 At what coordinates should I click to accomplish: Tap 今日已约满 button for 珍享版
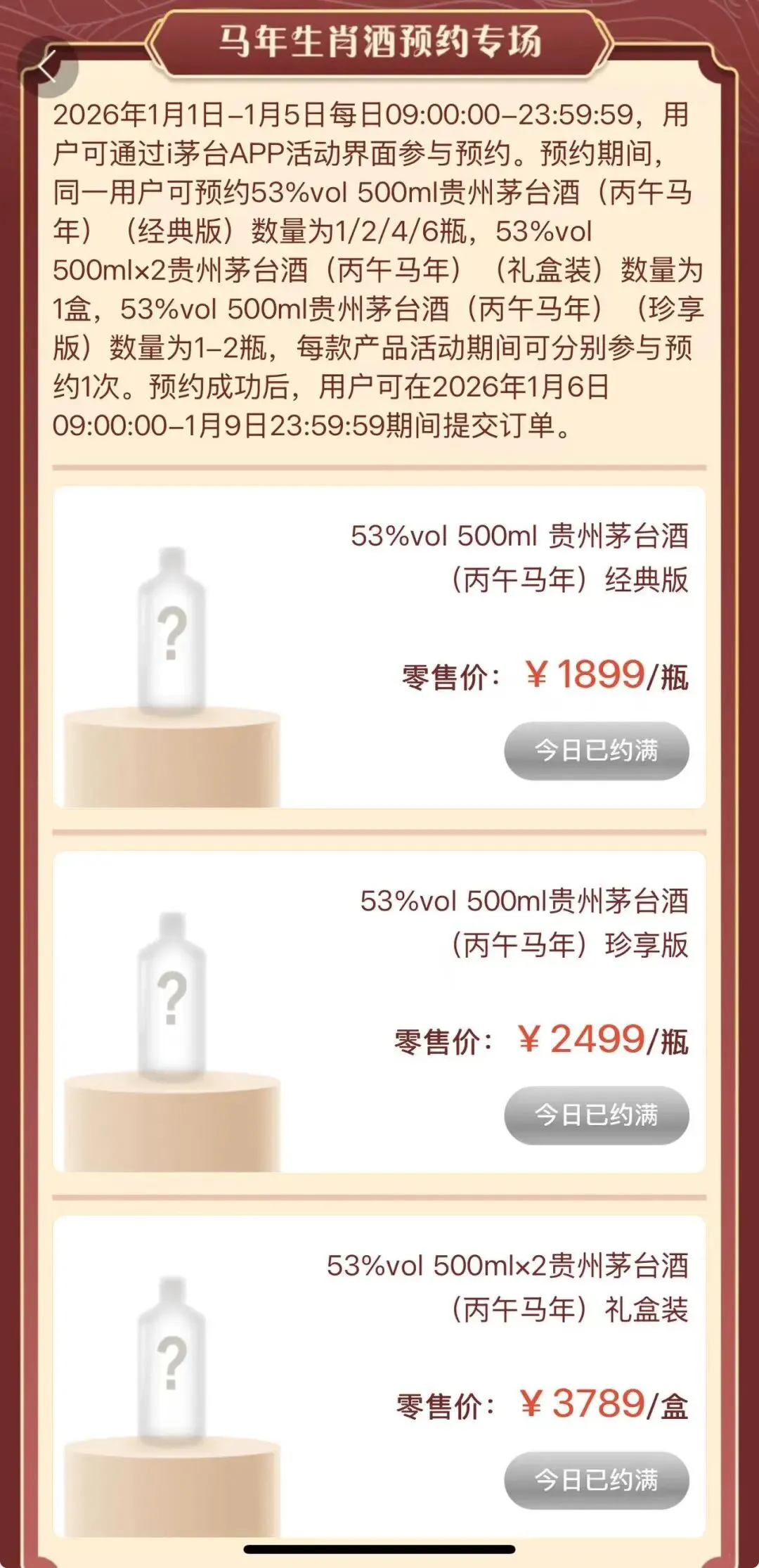pyautogui.click(x=596, y=1115)
